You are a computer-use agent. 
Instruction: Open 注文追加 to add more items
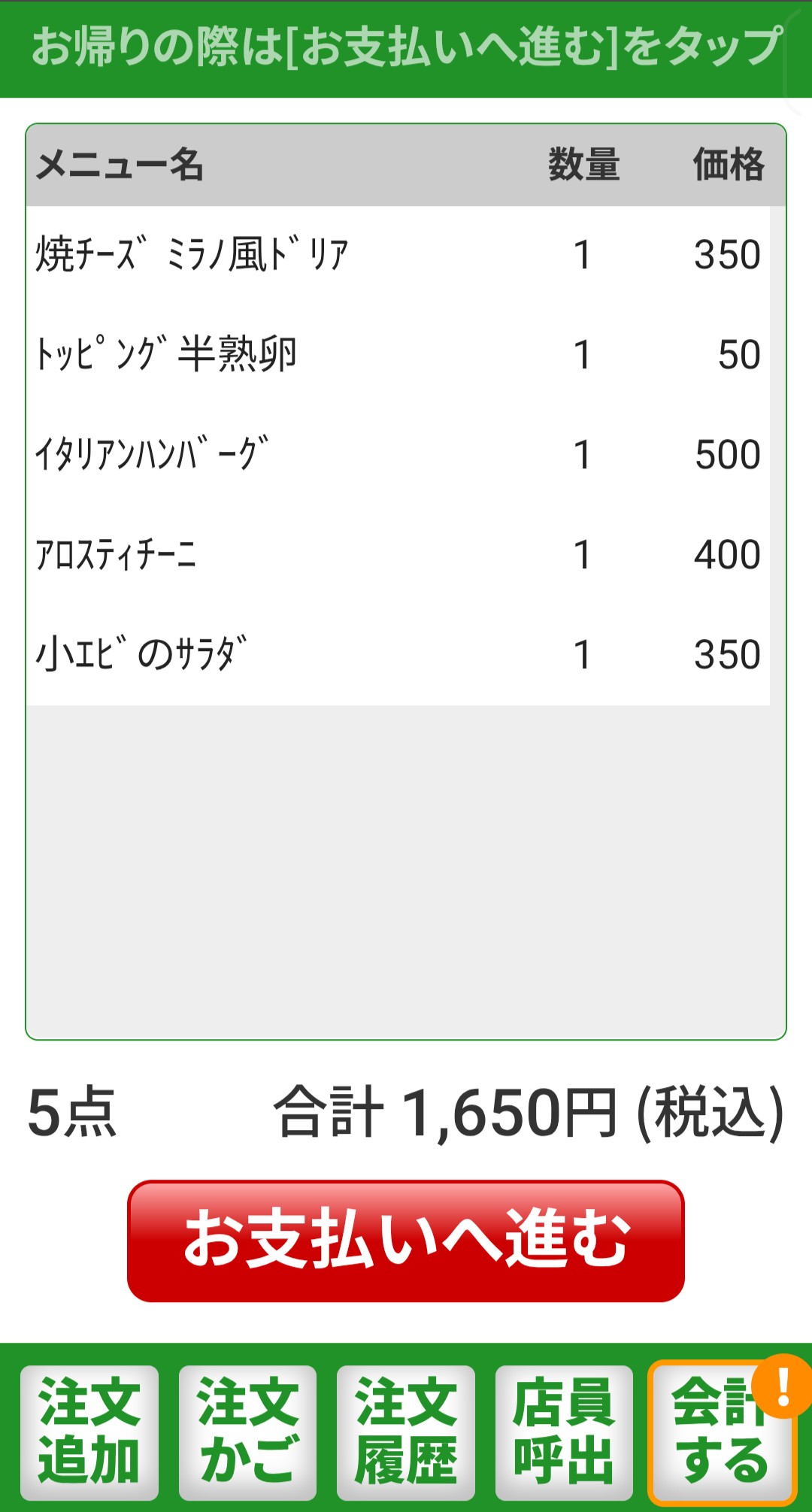coord(89,1432)
